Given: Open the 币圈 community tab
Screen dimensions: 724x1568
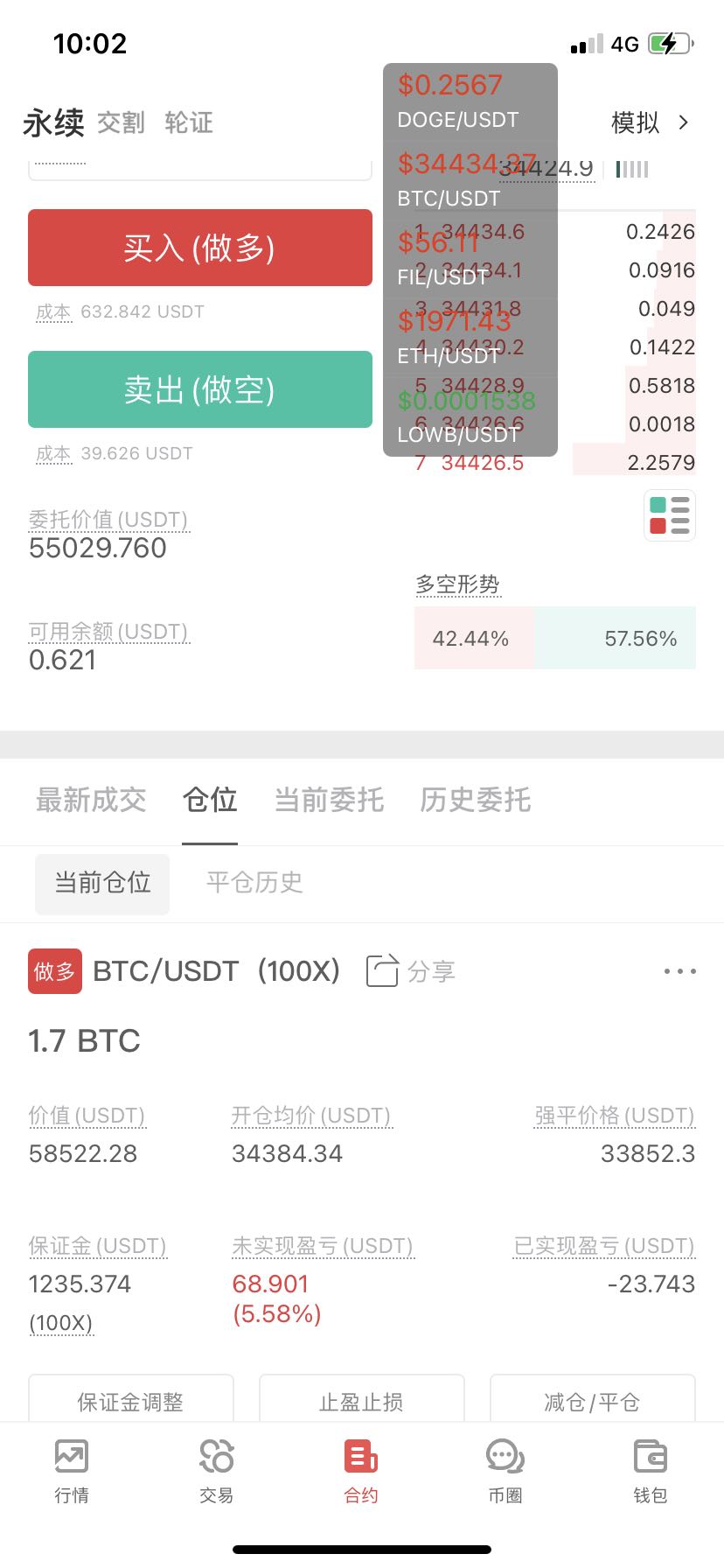Looking at the screenshot, I should (505, 1470).
